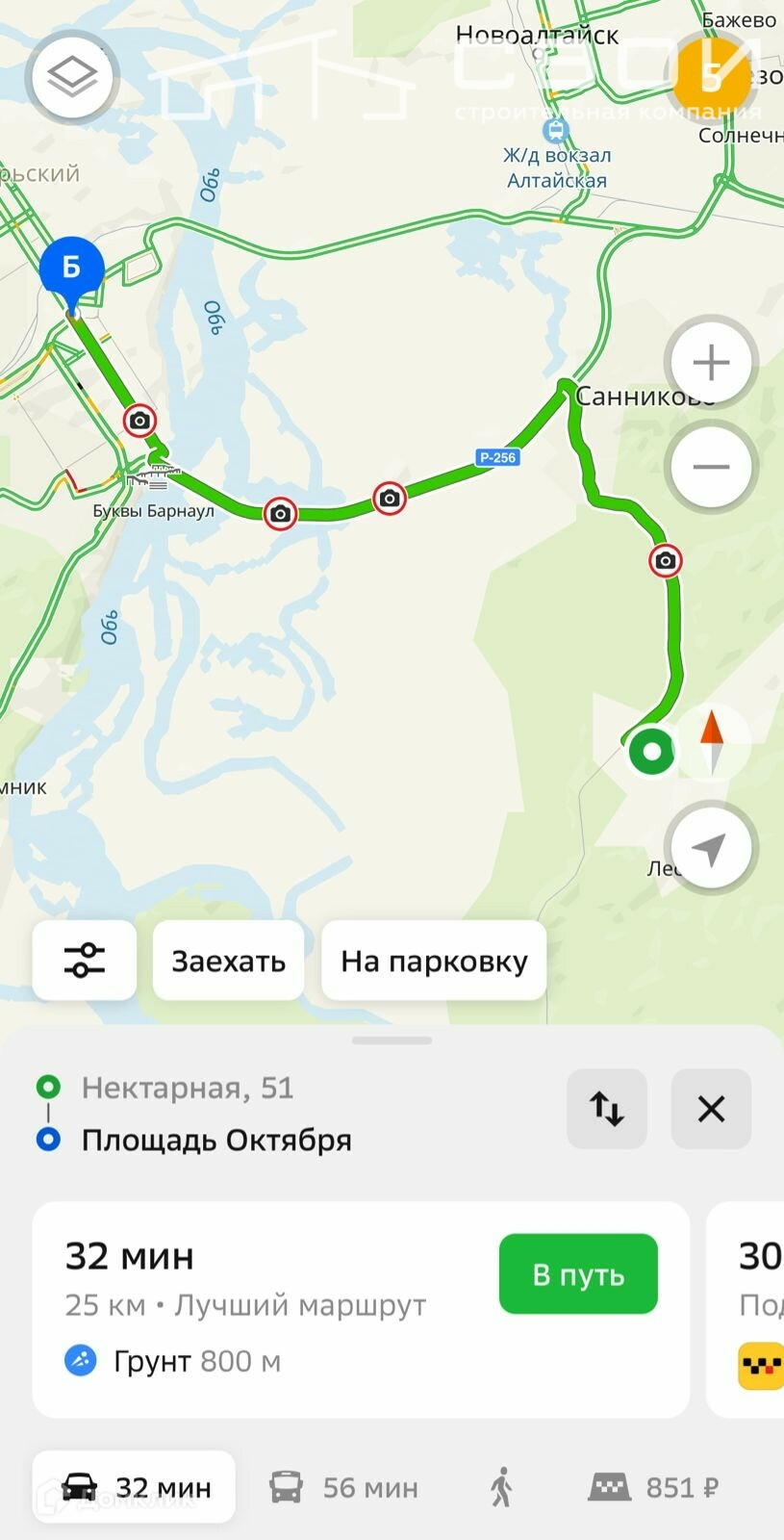Switch to the walking route tab
Screen dimensions: 784x1540
[x=501, y=1487]
